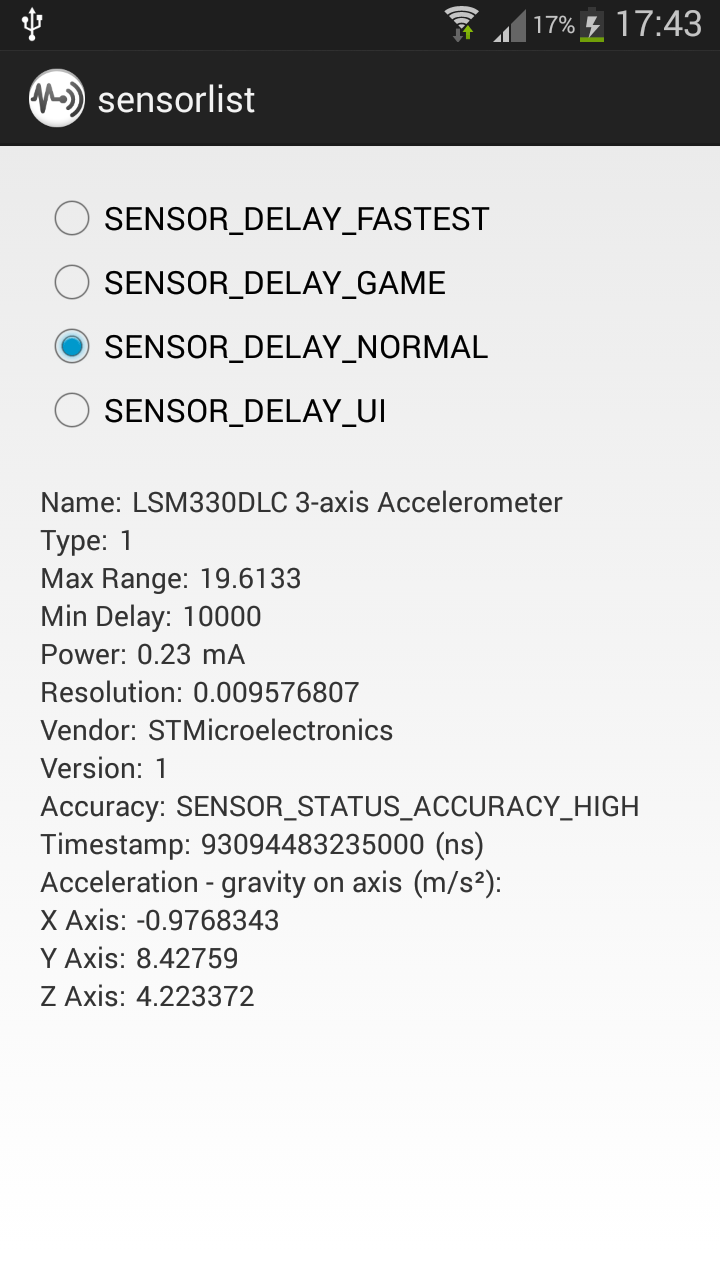Select SENSOR_DELAY_FASTEST
The height and width of the screenshot is (1280, 720).
click(x=71, y=218)
